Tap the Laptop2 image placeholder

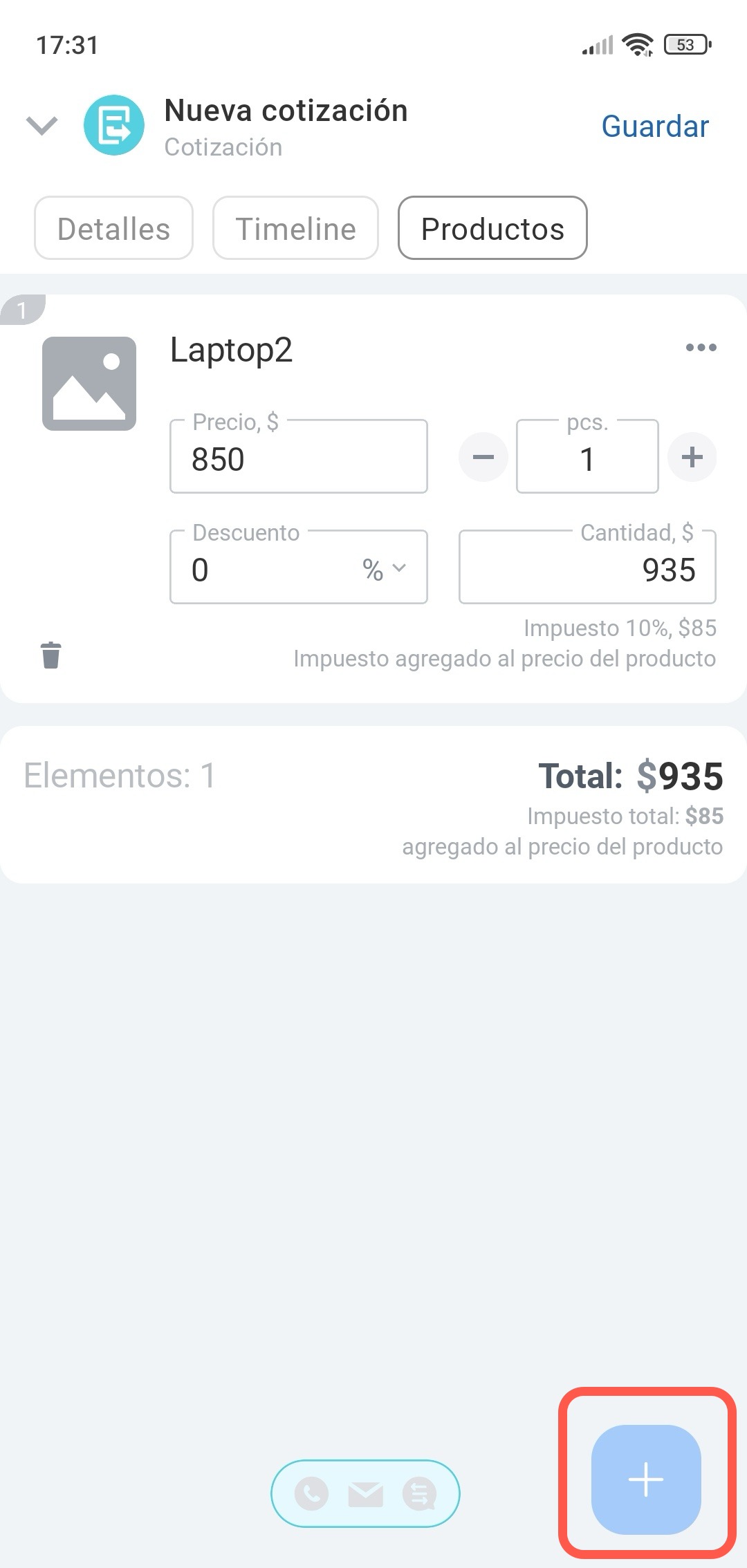pyautogui.click(x=89, y=384)
